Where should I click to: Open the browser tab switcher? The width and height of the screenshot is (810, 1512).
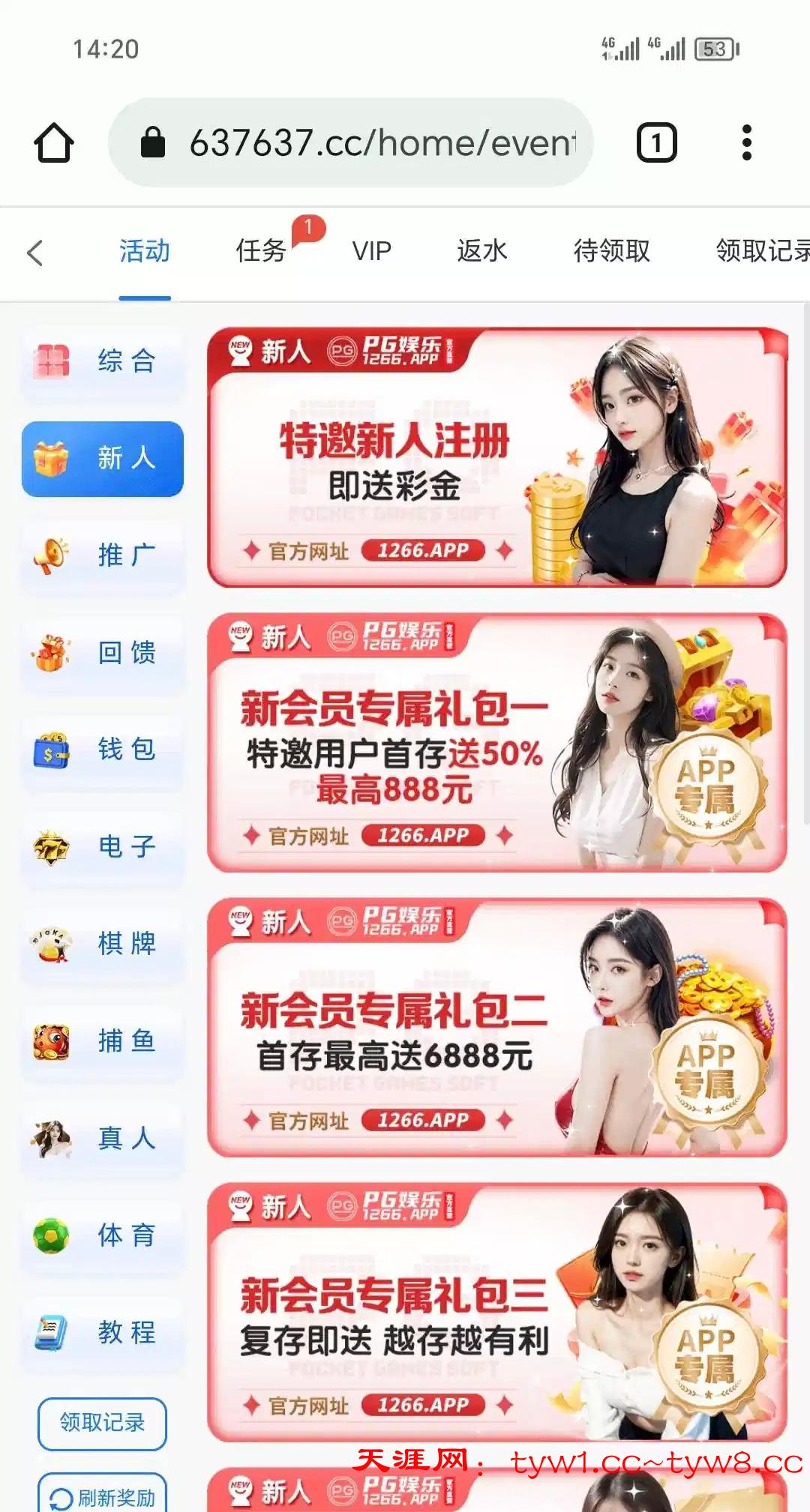pos(656,142)
